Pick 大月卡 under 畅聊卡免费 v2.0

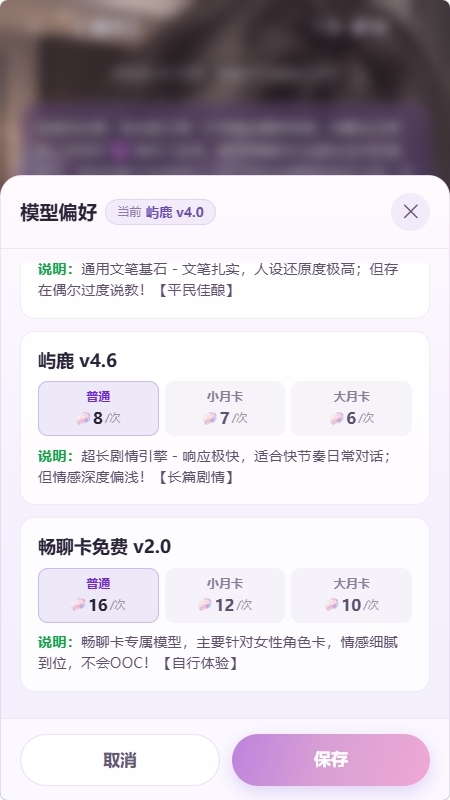(x=351, y=595)
